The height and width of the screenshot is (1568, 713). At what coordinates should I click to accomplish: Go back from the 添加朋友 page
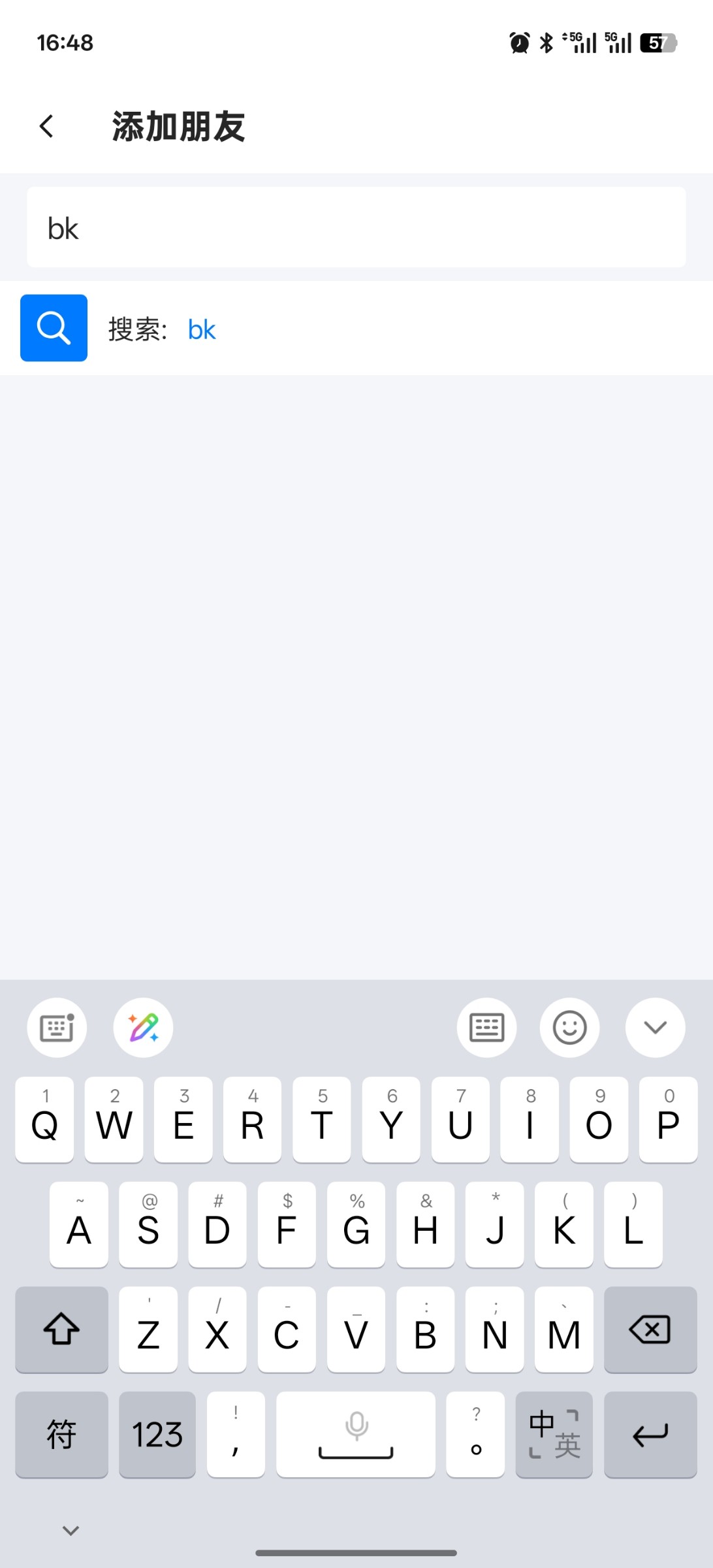46,126
